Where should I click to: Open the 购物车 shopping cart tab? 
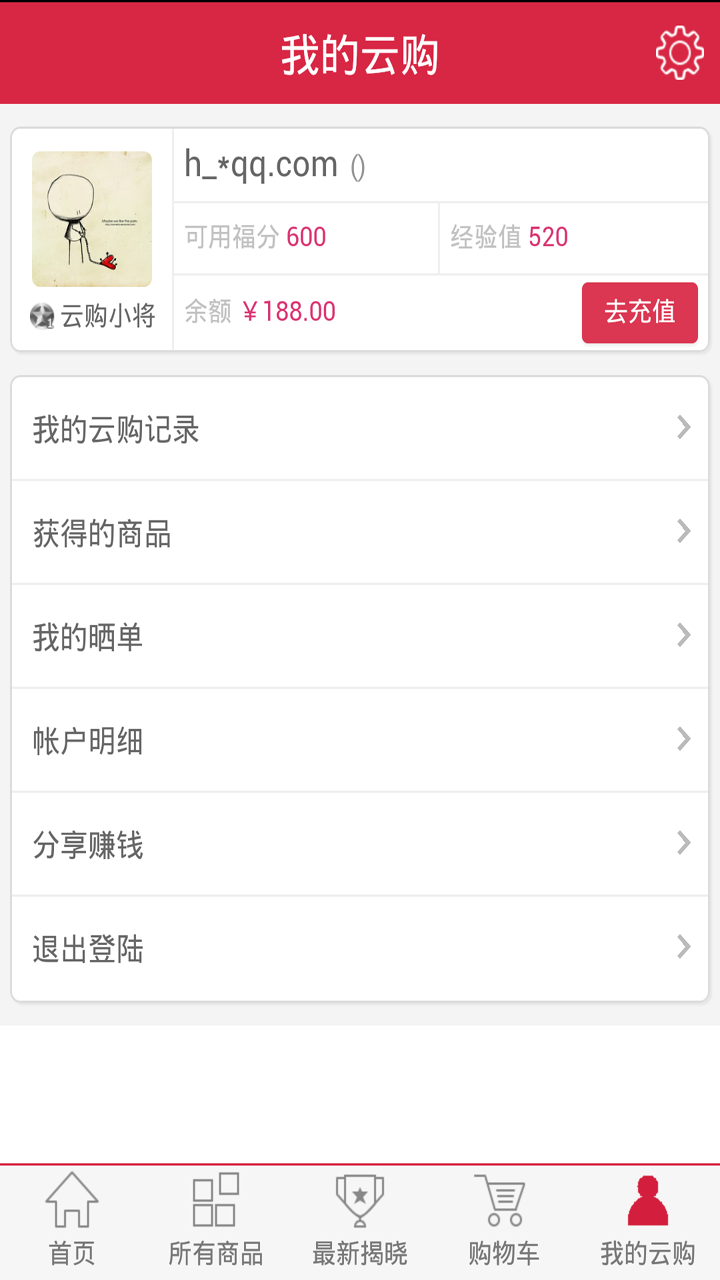click(x=504, y=1222)
